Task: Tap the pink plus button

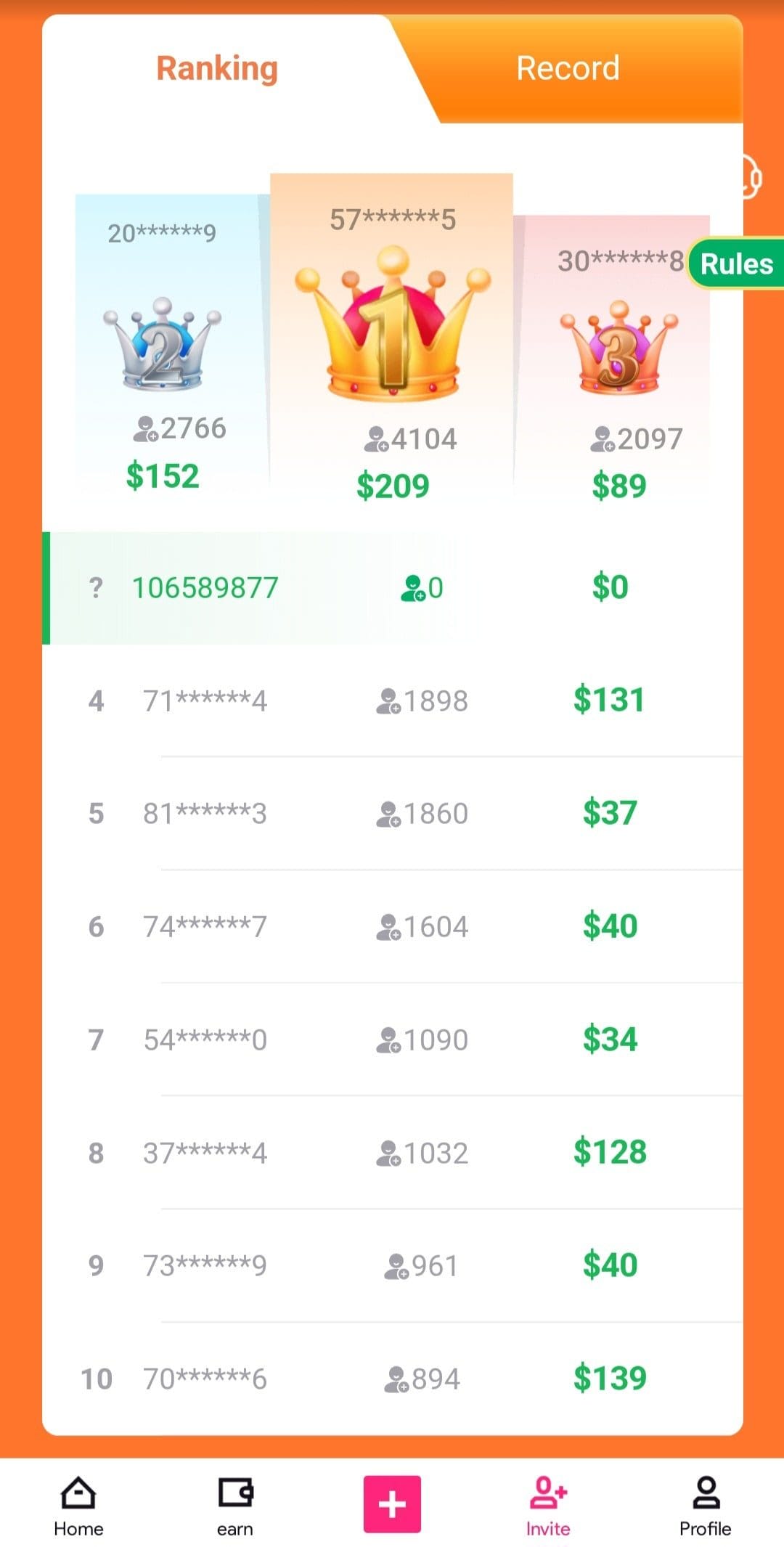Action: tap(392, 1504)
